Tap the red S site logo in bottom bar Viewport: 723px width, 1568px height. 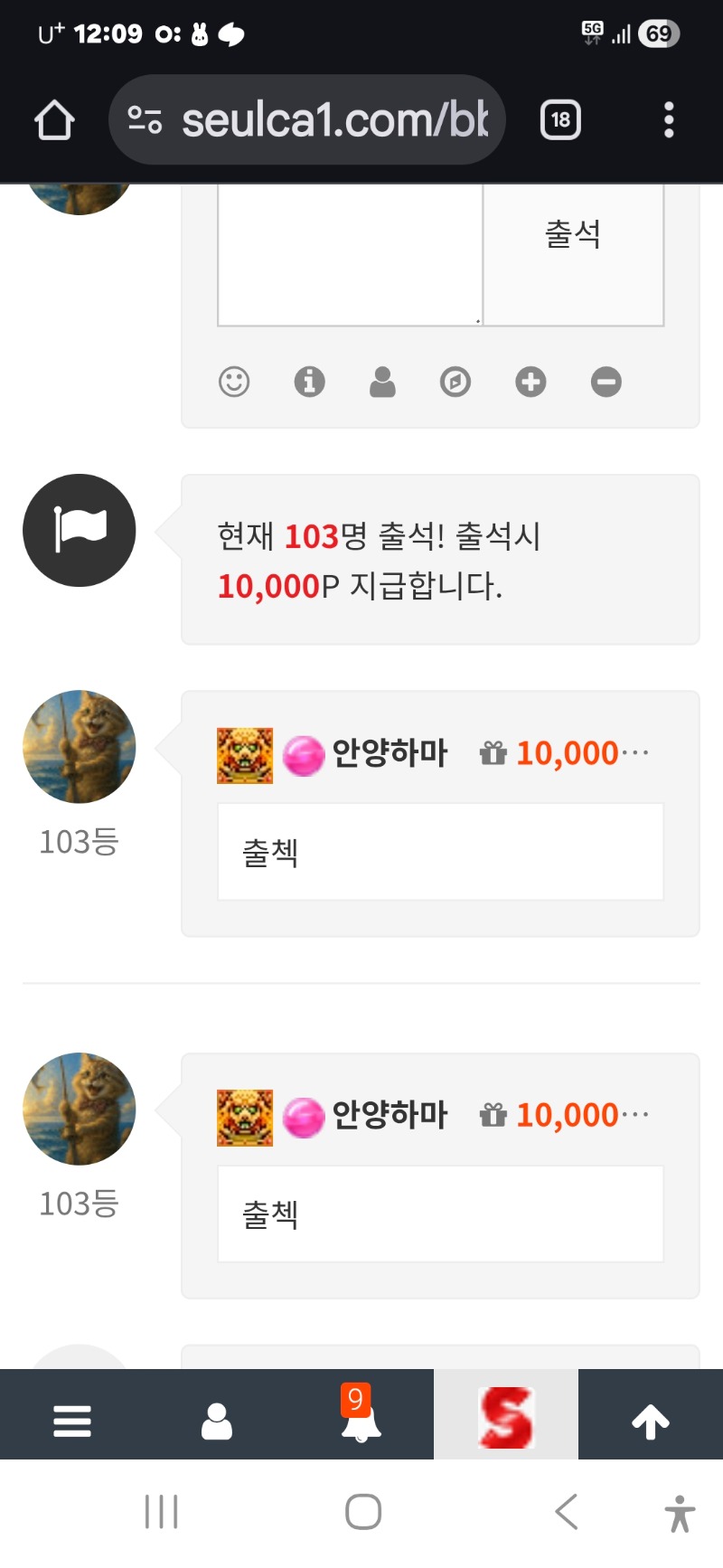point(506,1413)
